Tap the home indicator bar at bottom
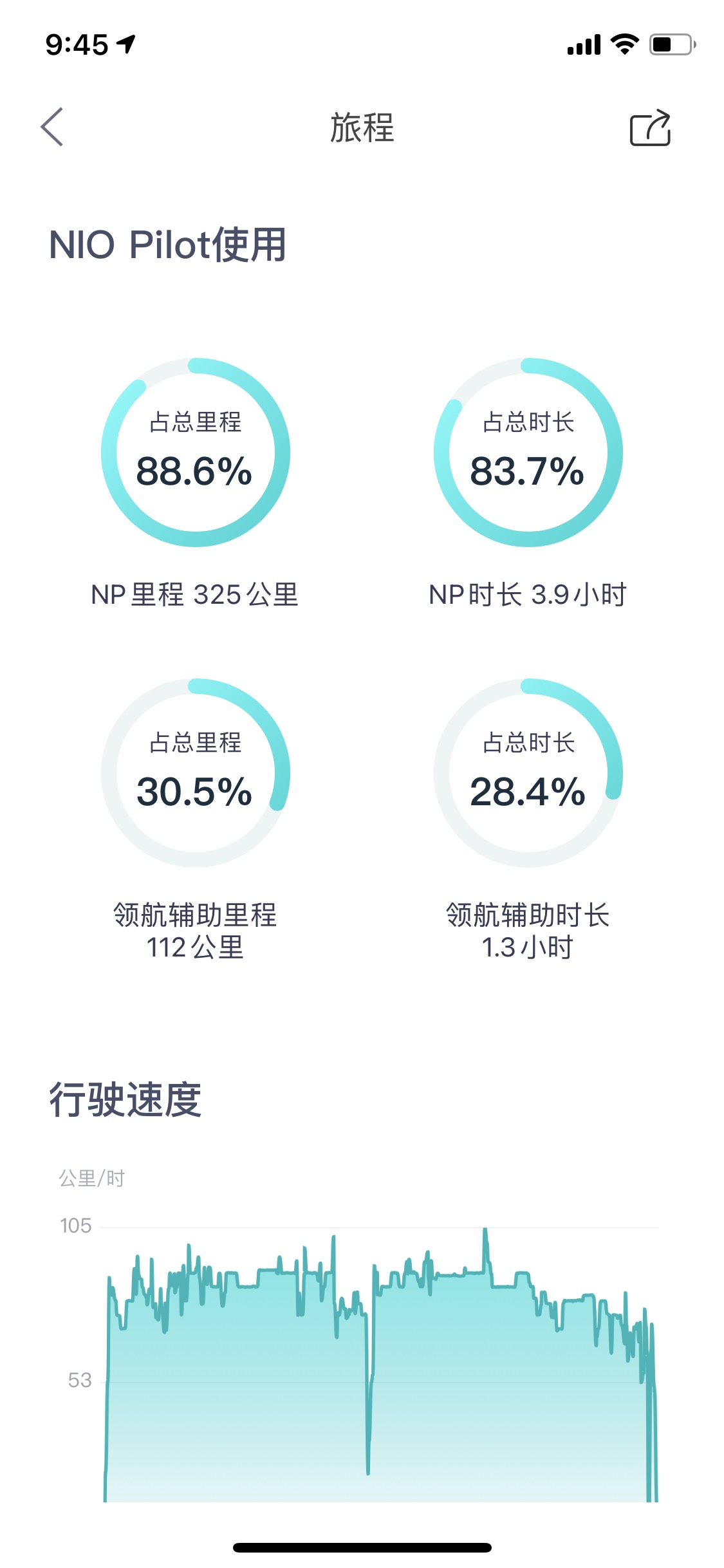Image resolution: width=724 pixels, height=1568 pixels. click(362, 1547)
